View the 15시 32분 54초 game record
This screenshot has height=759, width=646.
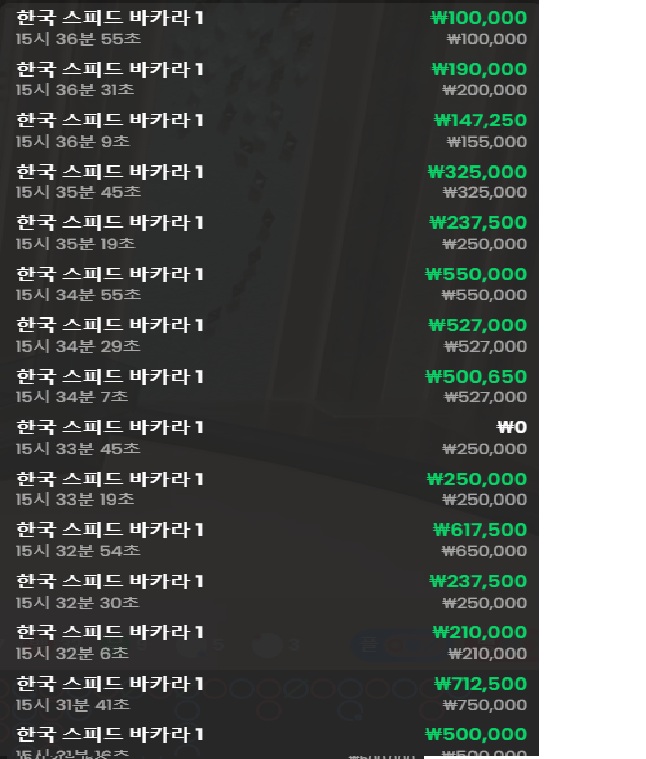point(270,540)
